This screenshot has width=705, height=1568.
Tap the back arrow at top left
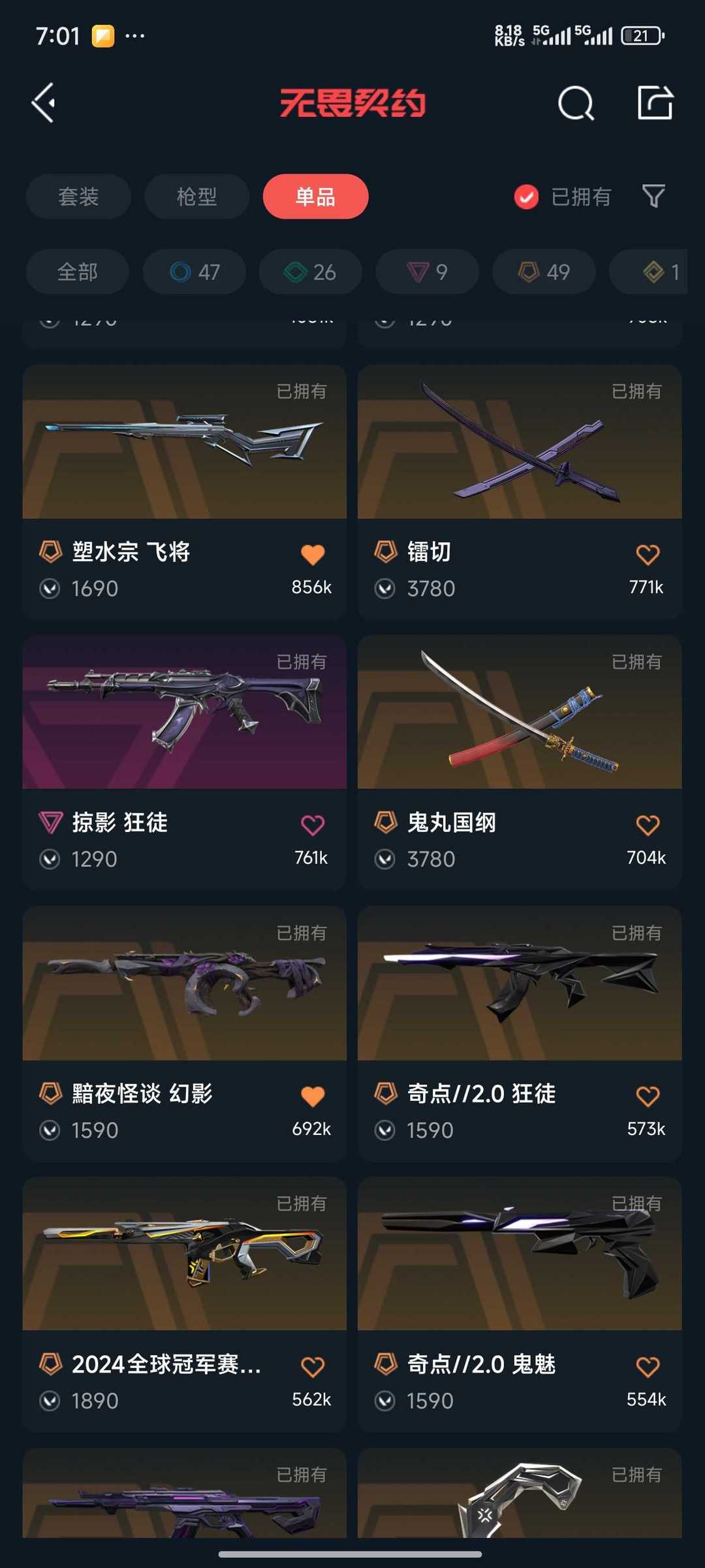[43, 103]
